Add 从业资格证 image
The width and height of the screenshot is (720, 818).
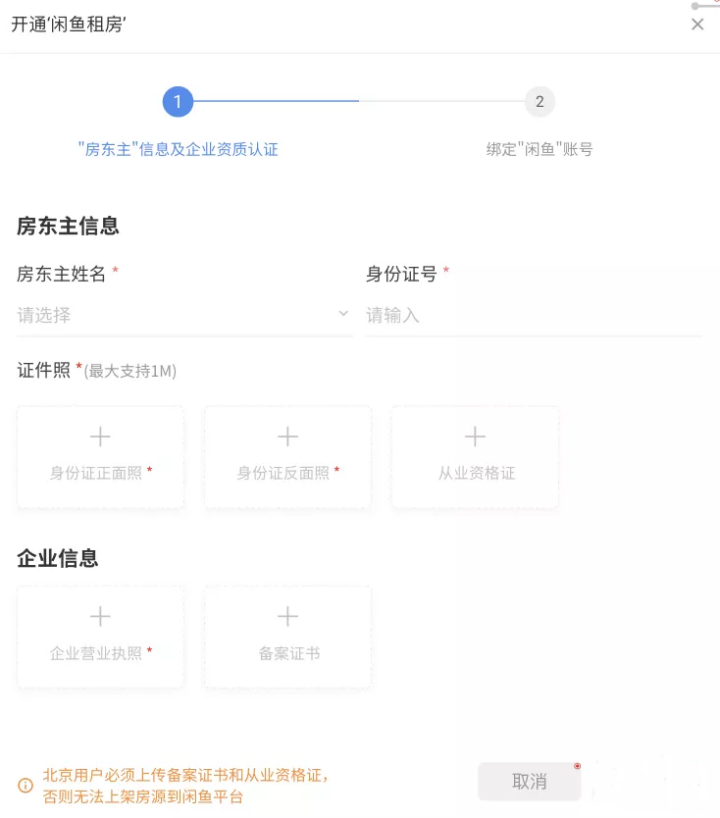[475, 456]
